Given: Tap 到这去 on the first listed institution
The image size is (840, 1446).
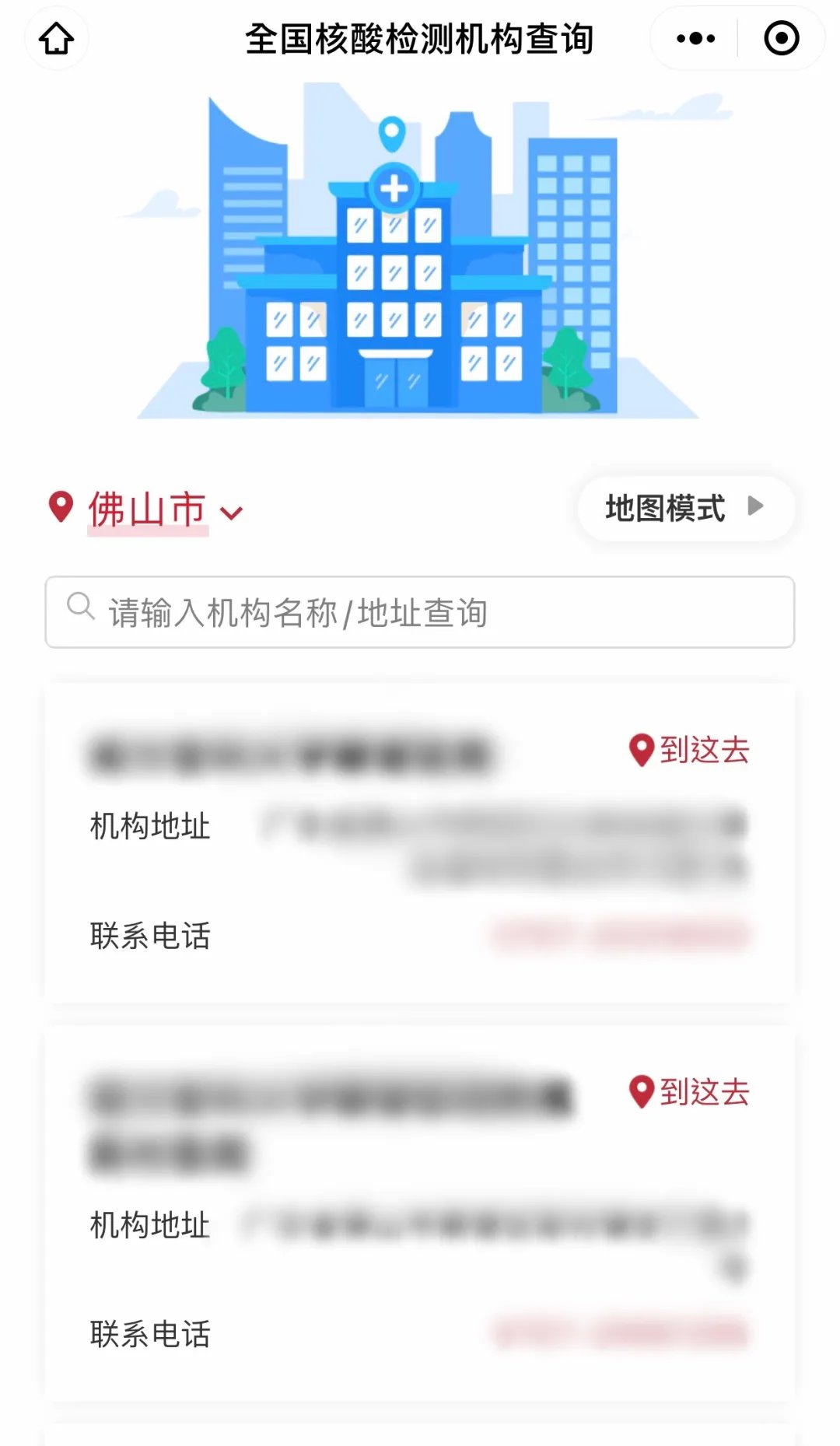Looking at the screenshot, I should click(x=689, y=750).
